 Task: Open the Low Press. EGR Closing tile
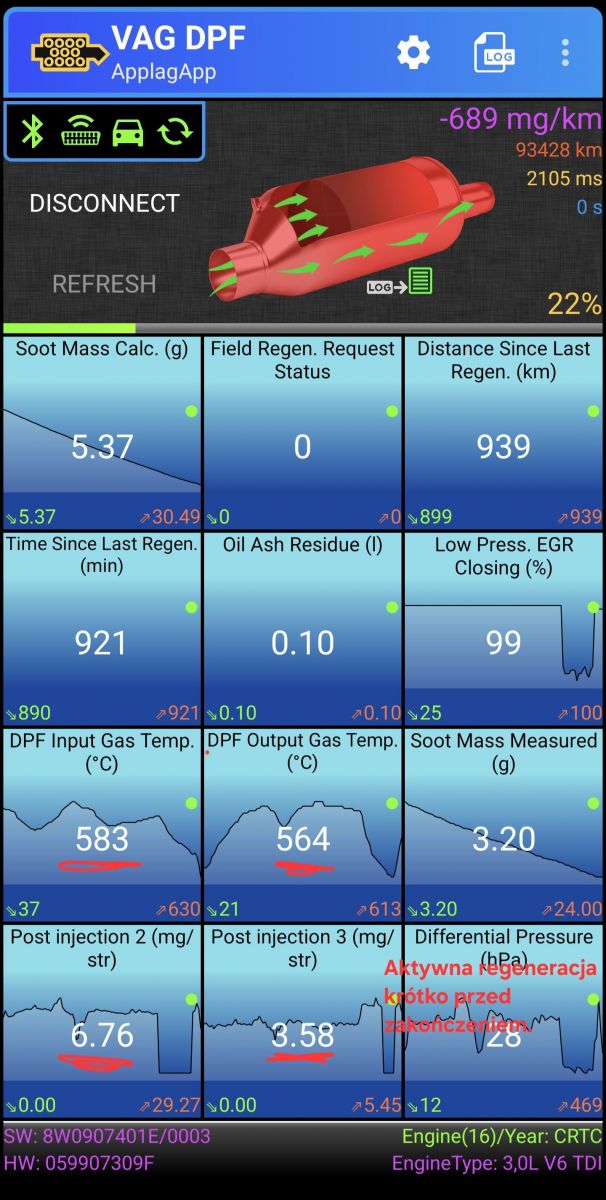(503, 628)
